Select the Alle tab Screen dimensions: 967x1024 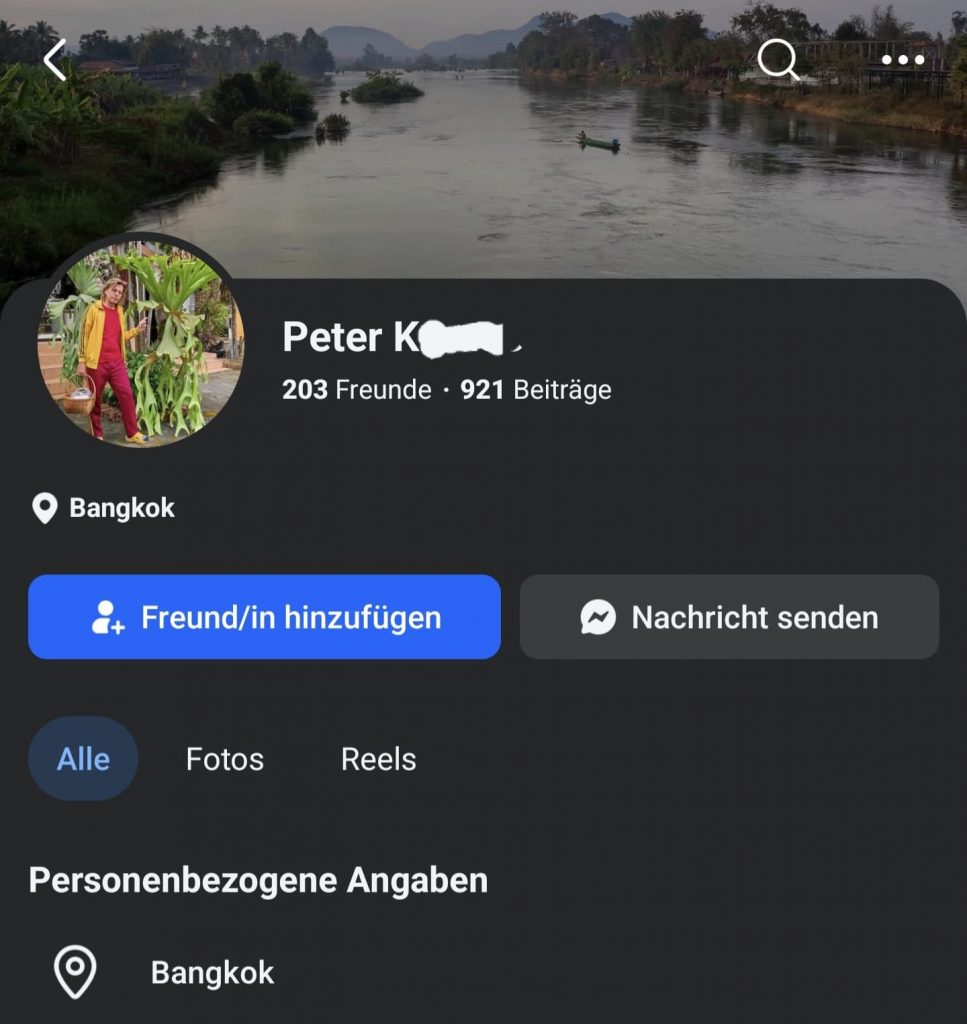pyautogui.click(x=83, y=759)
